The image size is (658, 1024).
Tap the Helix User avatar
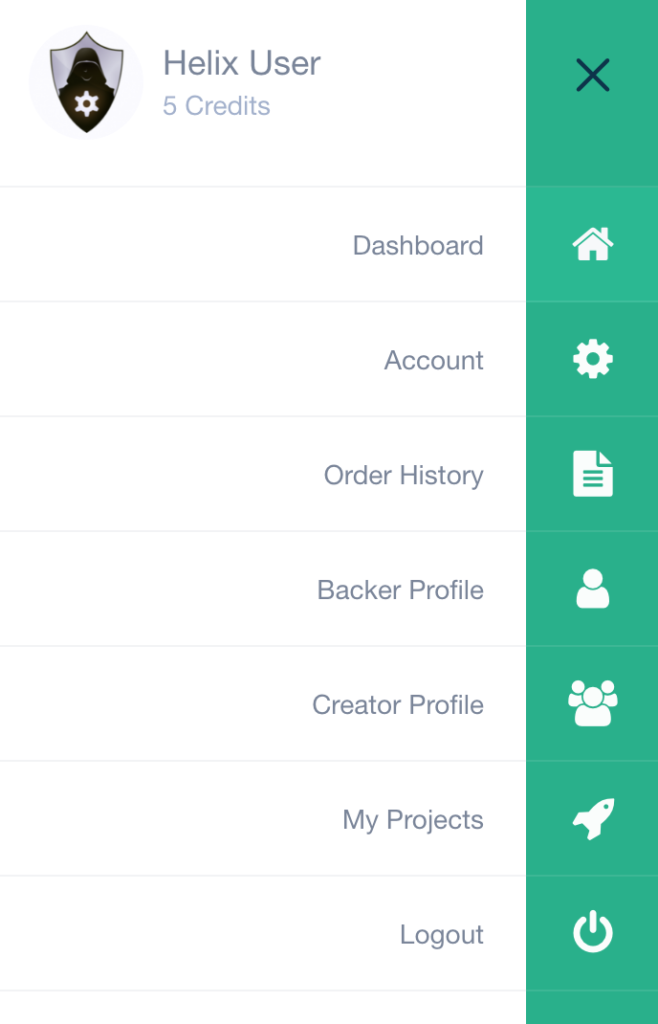86,83
